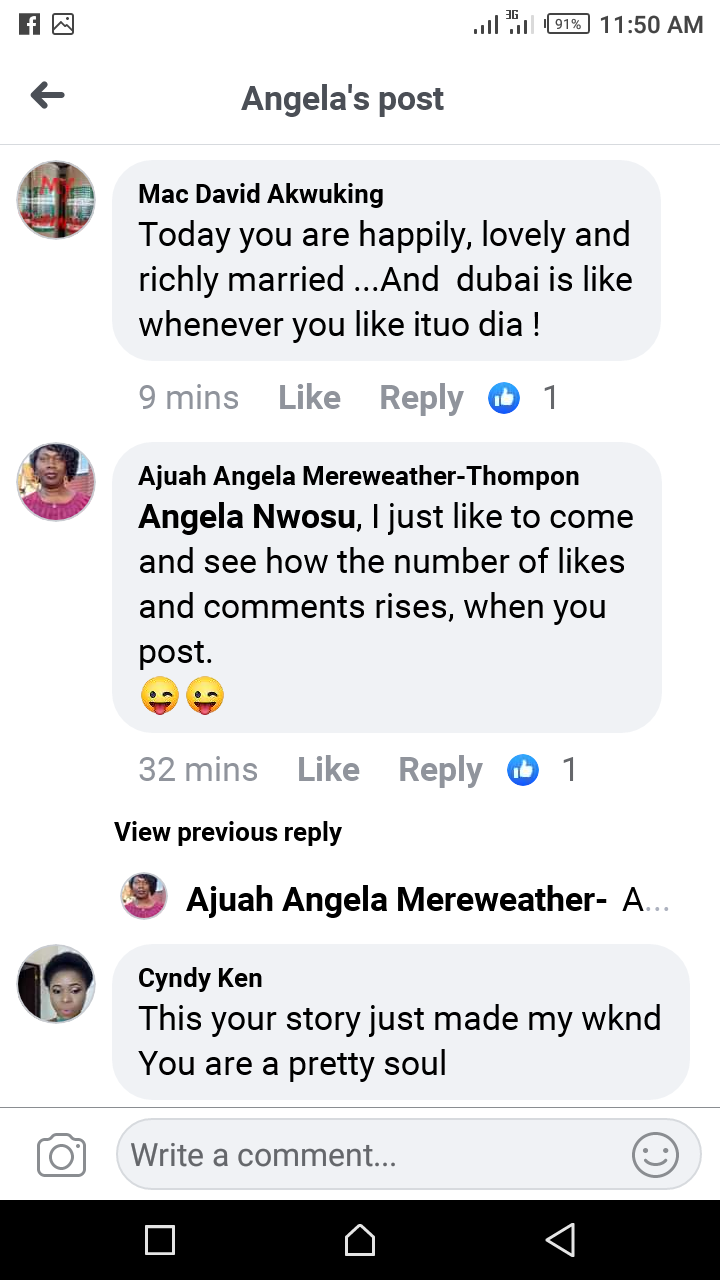Image resolution: width=720 pixels, height=1280 pixels.
Task: Reply to Mac David Akwuking's comment
Action: pos(421,398)
